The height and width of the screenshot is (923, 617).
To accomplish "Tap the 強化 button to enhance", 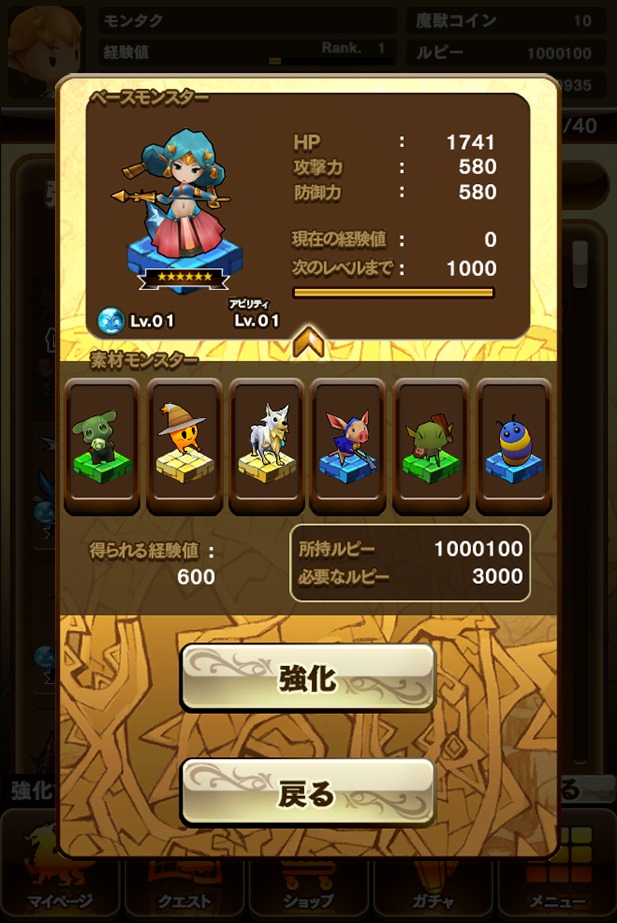I will point(308,678).
